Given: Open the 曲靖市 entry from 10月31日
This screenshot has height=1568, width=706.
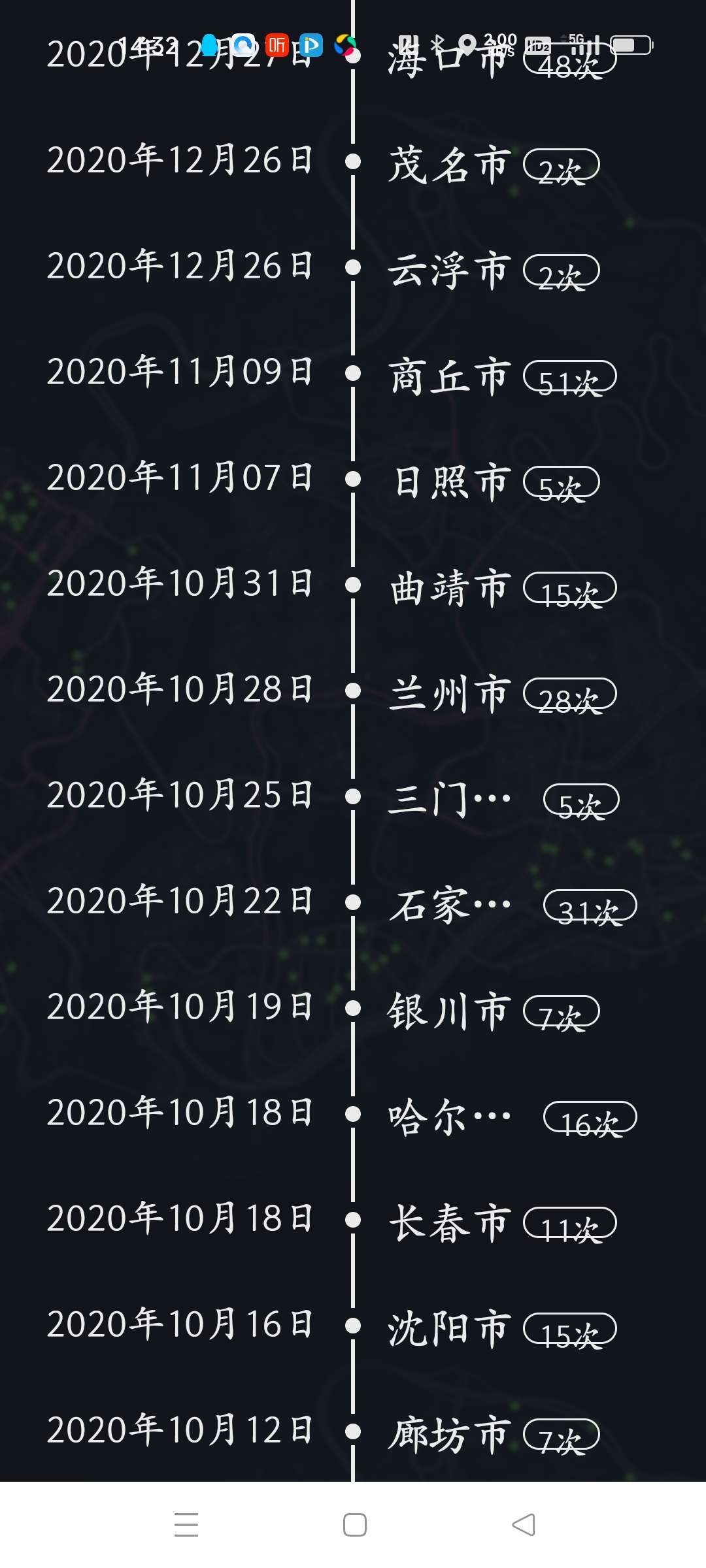Looking at the screenshot, I should click(449, 587).
